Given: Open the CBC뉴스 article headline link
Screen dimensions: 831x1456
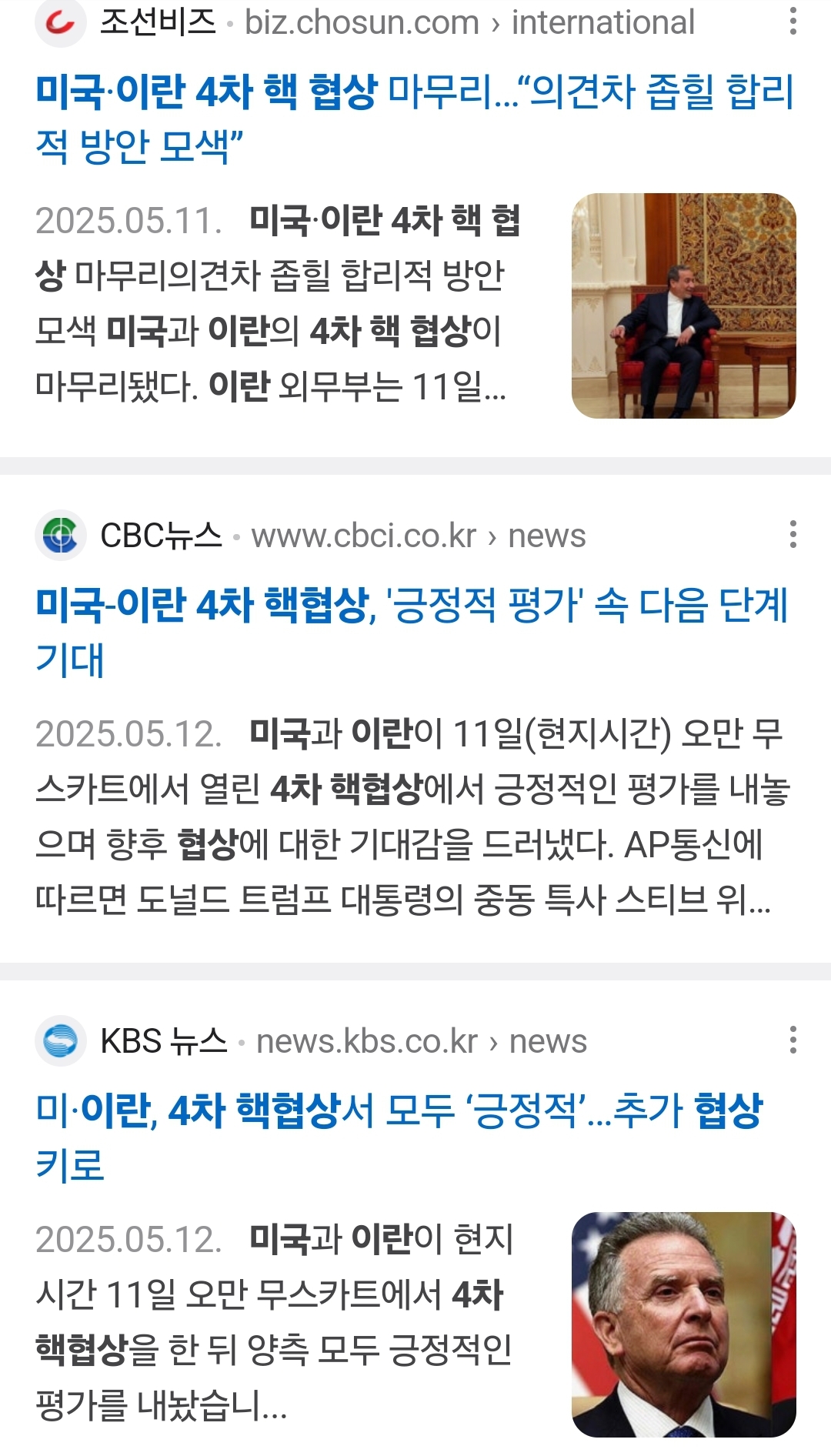Looking at the screenshot, I should point(412,632).
